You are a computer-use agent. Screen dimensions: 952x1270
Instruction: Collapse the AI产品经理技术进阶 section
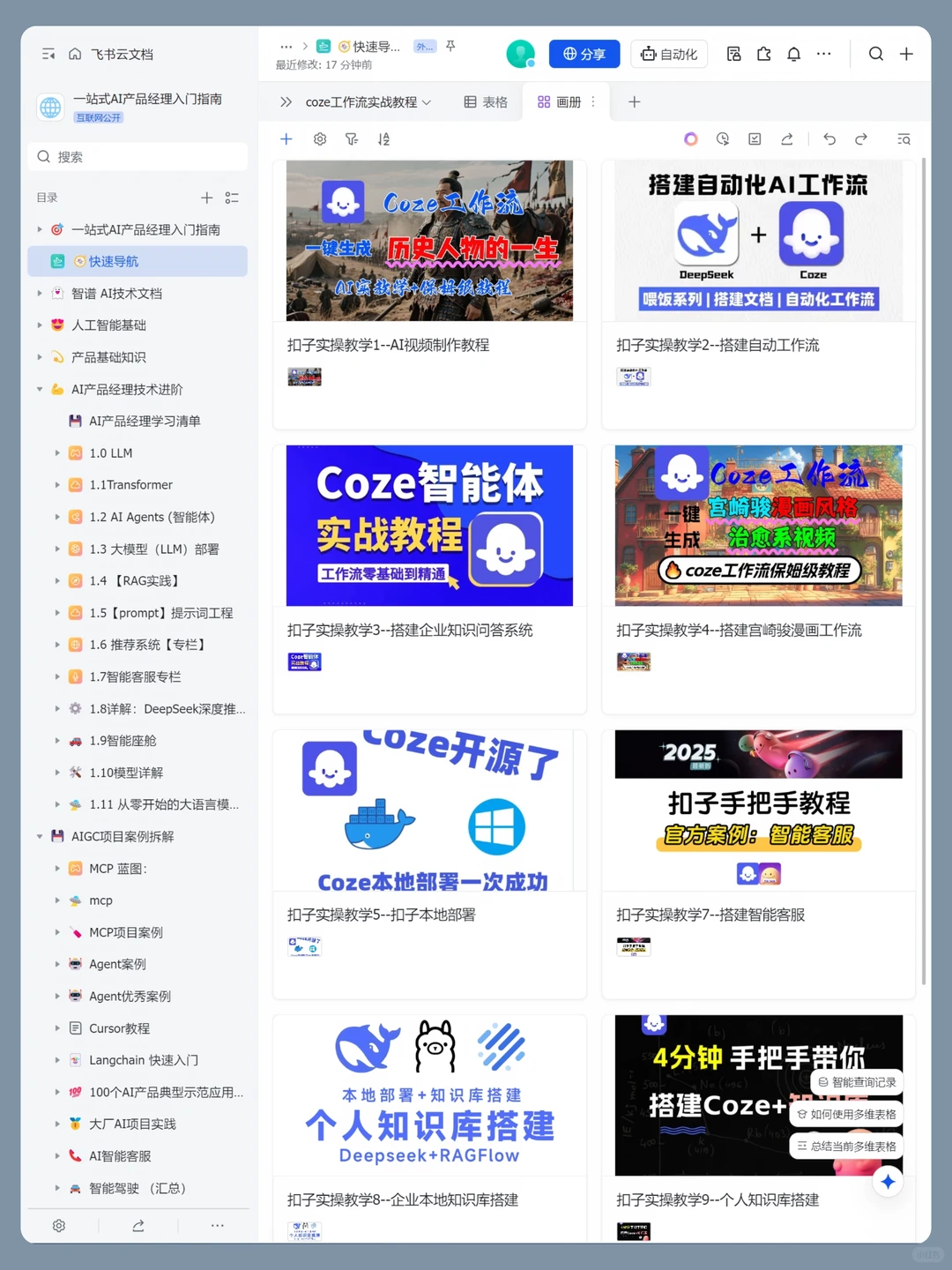click(40, 389)
